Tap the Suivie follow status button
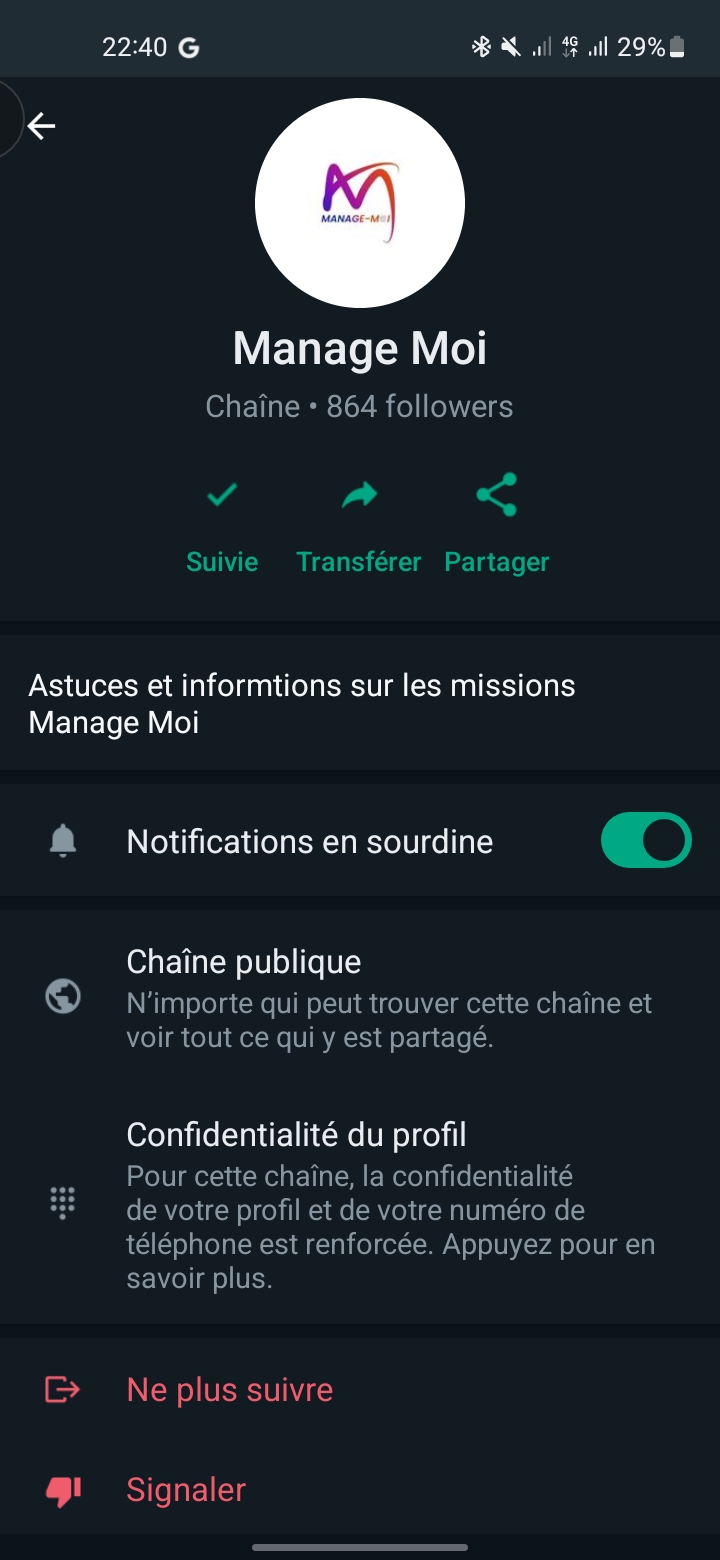 click(x=222, y=525)
